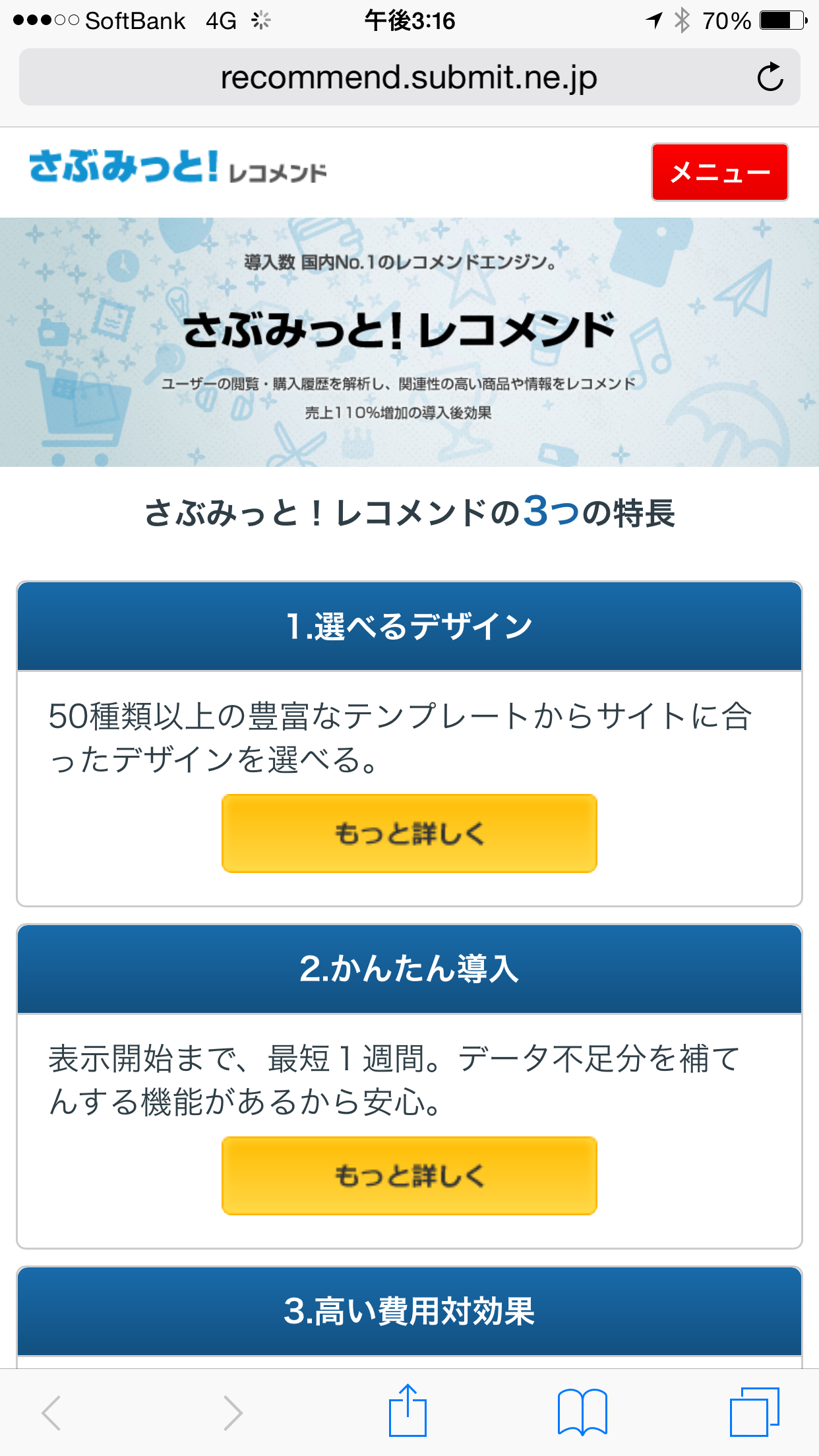Open the さぶみっと!レコメンド logo link
This screenshot has width=819, height=1456.
[x=178, y=166]
